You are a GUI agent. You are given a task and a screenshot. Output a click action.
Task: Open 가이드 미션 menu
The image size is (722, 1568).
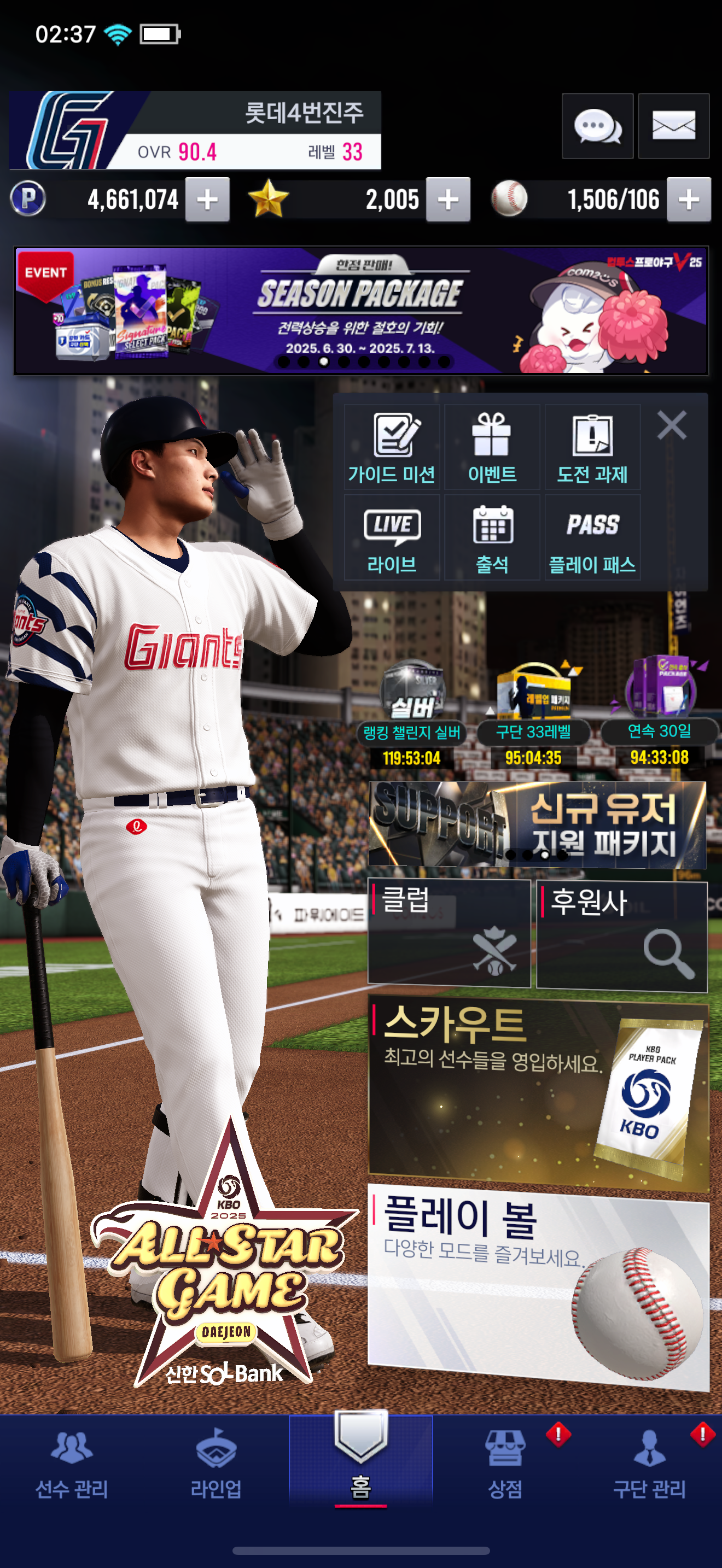(x=392, y=447)
